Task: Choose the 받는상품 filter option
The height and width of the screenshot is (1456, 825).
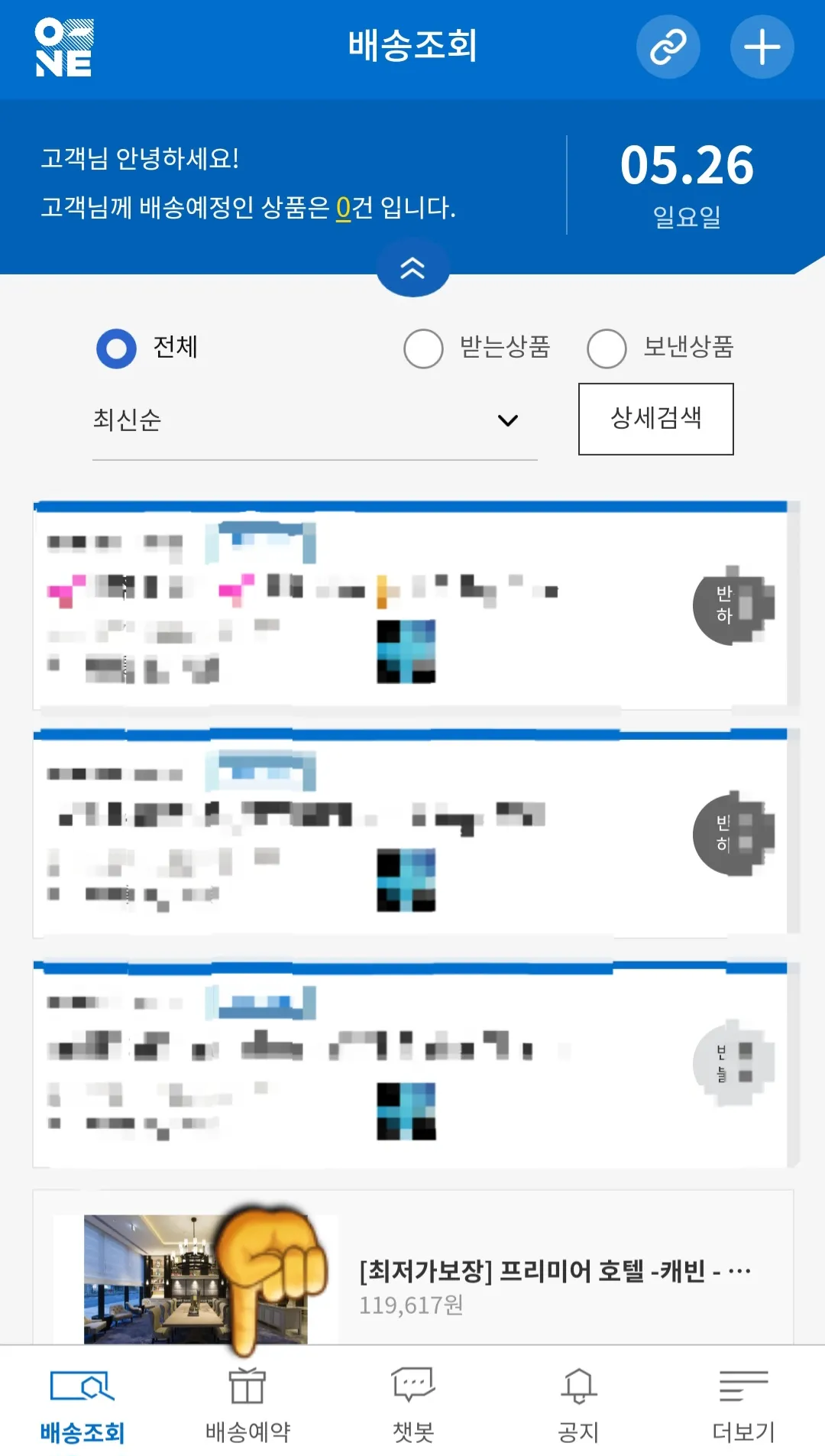Action: (425, 349)
